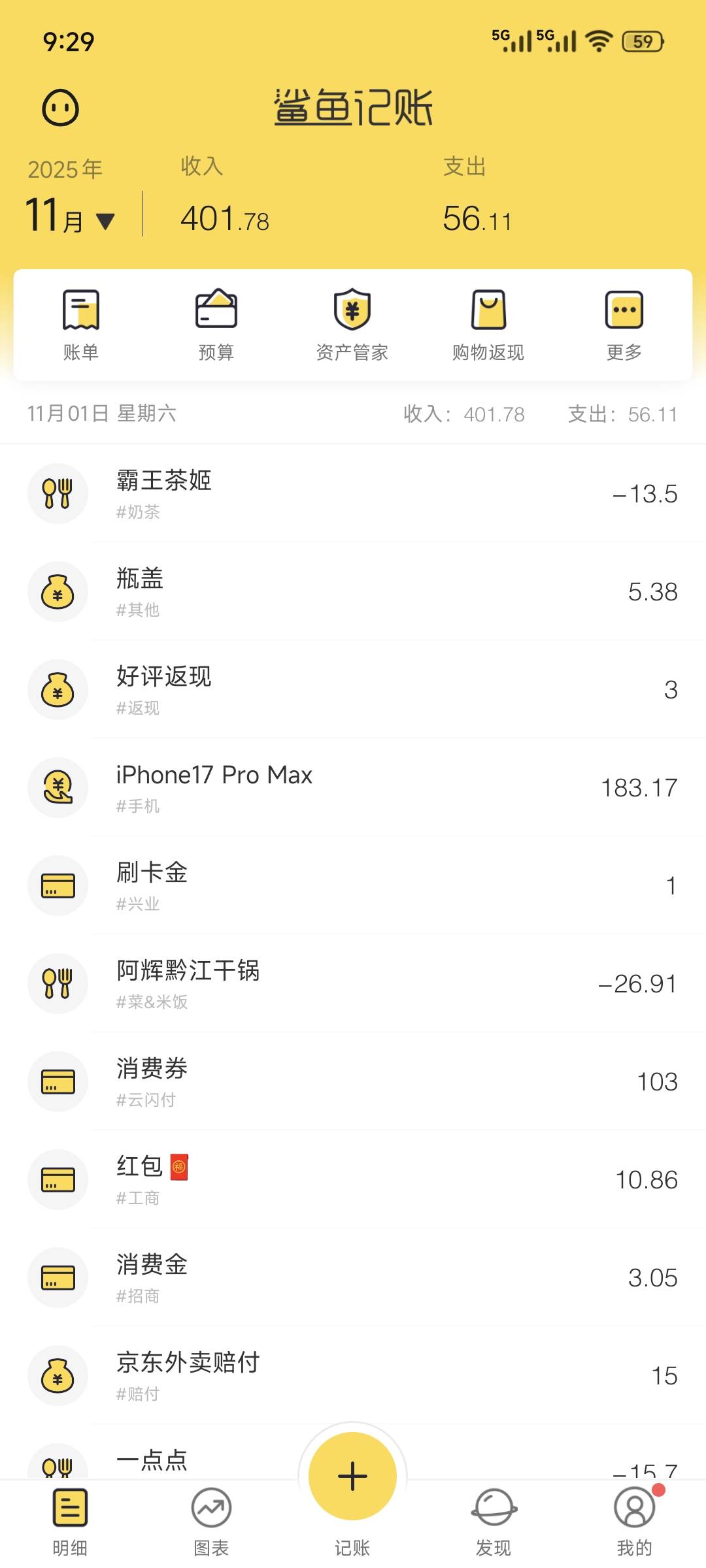The height and width of the screenshot is (1568, 706).
Task: Open 购物返现 shopping cashback
Action: [488, 325]
